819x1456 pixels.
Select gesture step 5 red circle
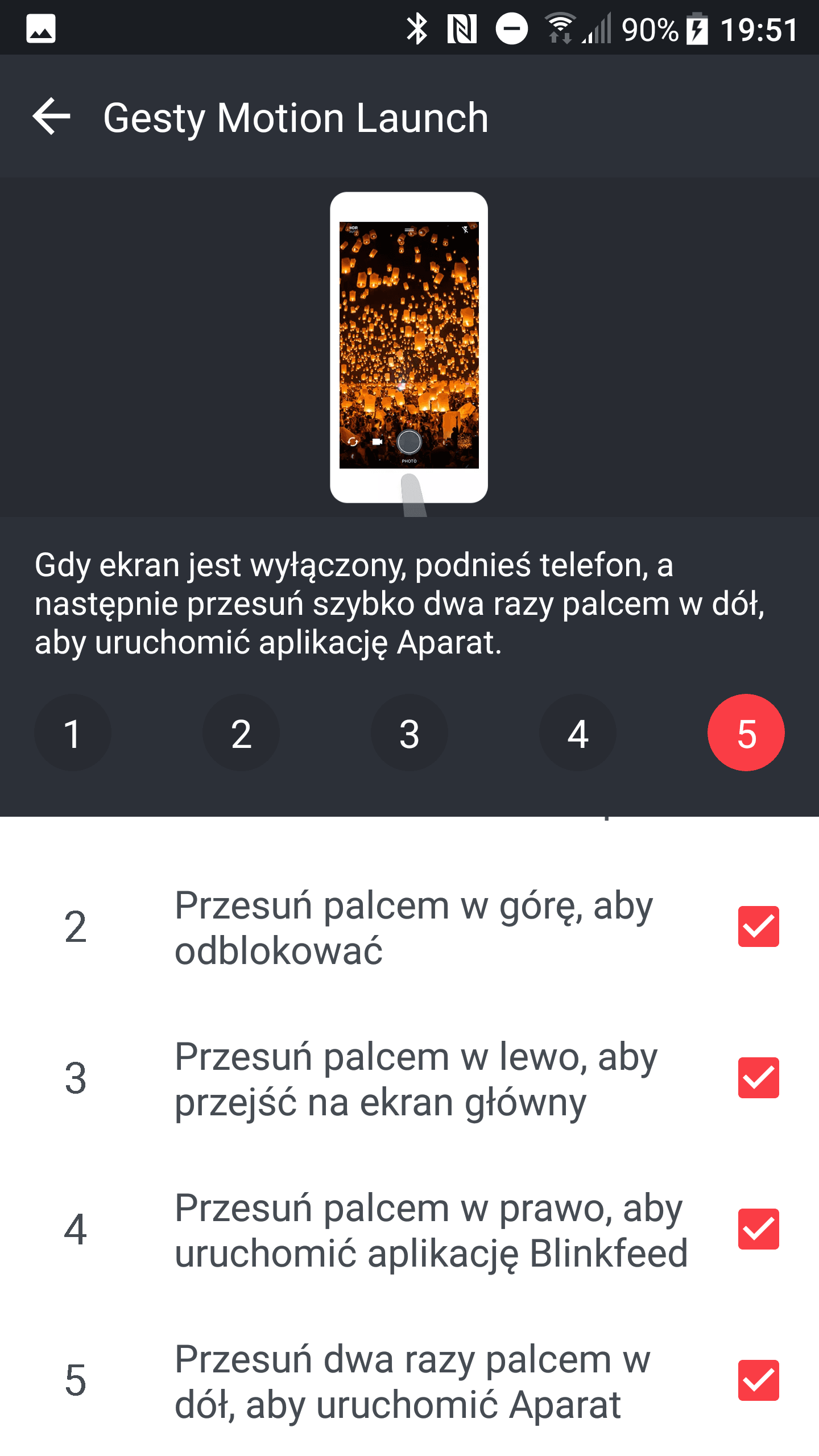(x=746, y=733)
